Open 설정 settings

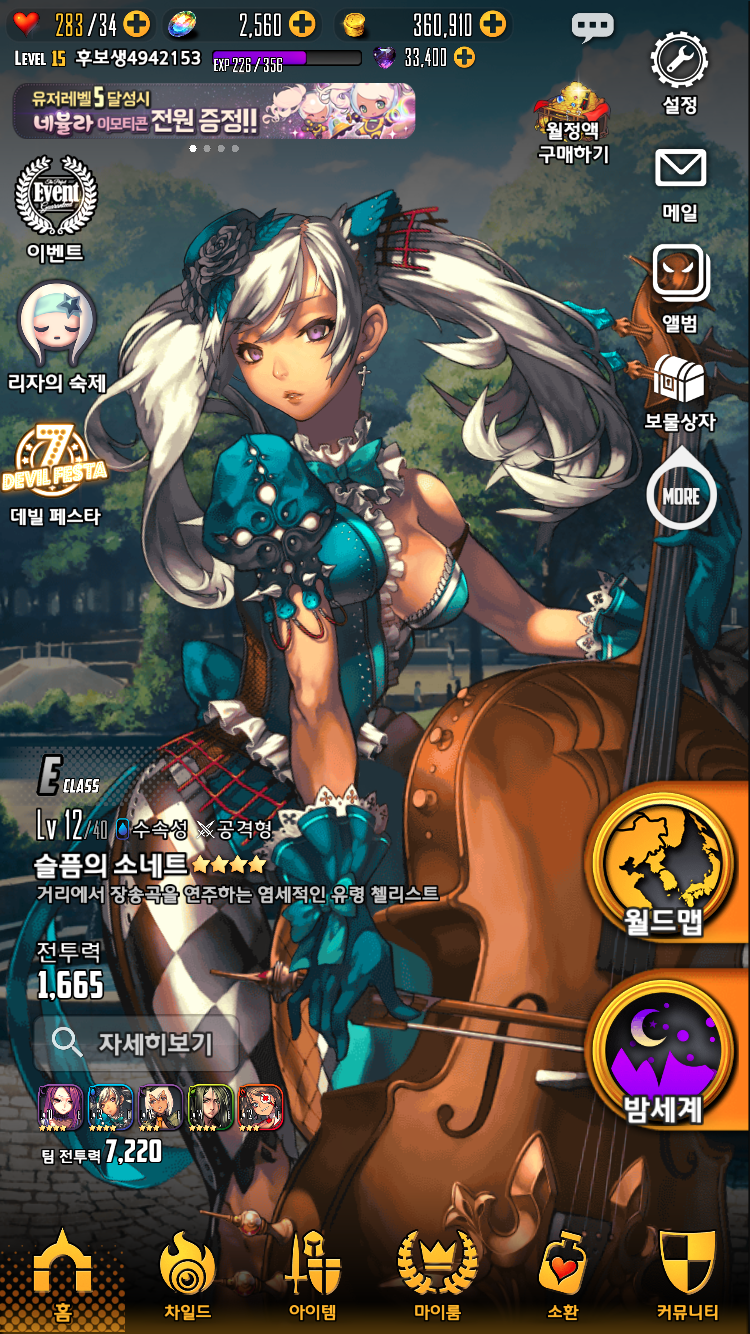point(679,72)
